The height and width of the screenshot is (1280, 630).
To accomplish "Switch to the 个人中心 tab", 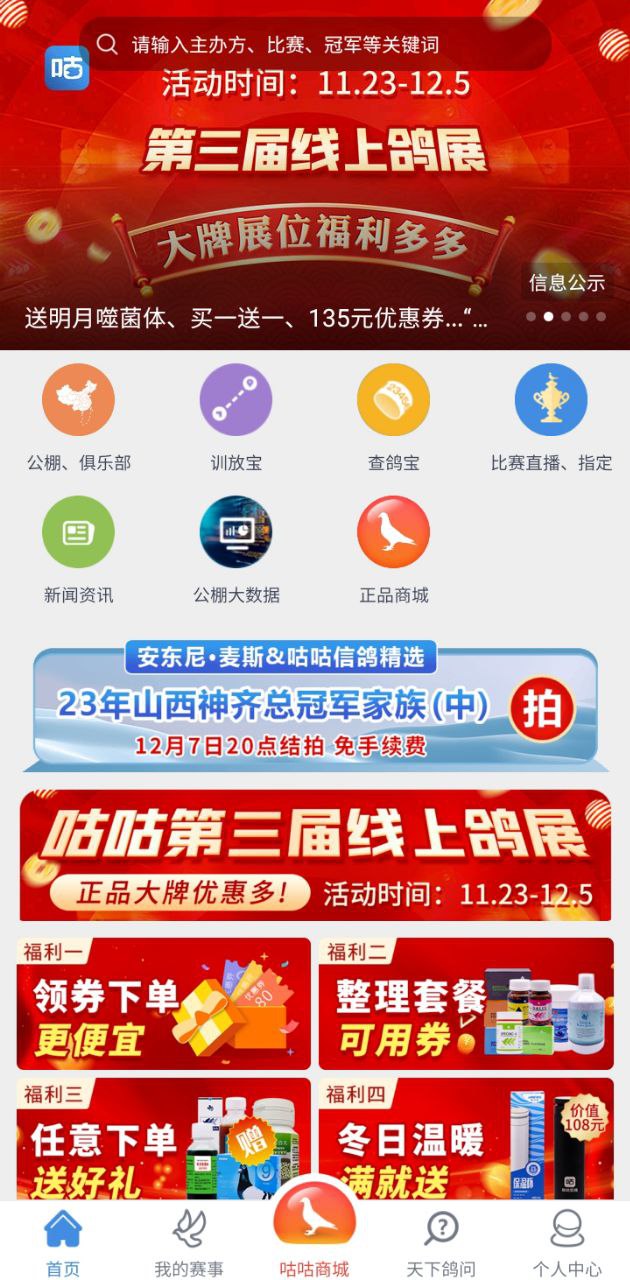I will (x=567, y=1242).
